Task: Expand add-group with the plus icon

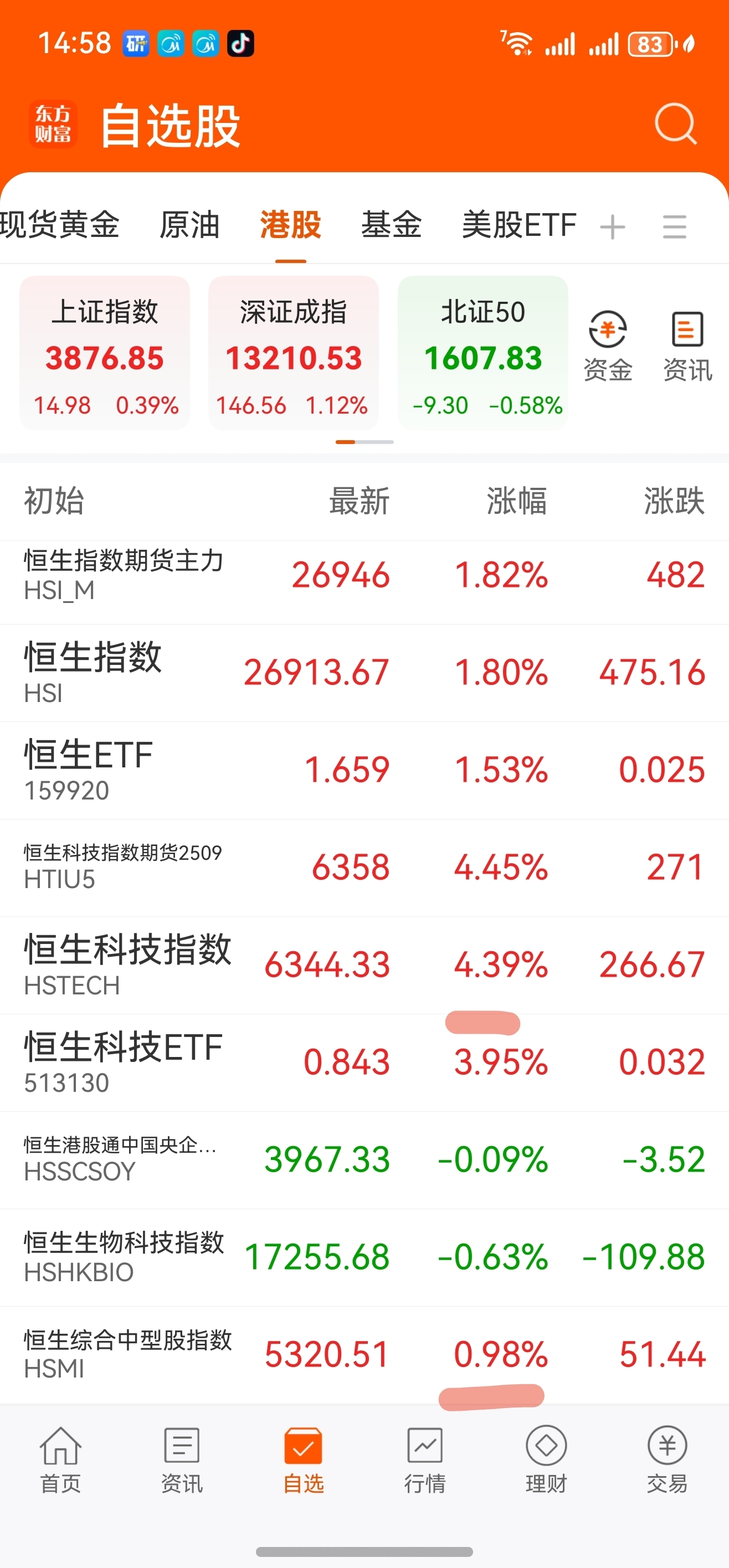Action: pyautogui.click(x=613, y=226)
